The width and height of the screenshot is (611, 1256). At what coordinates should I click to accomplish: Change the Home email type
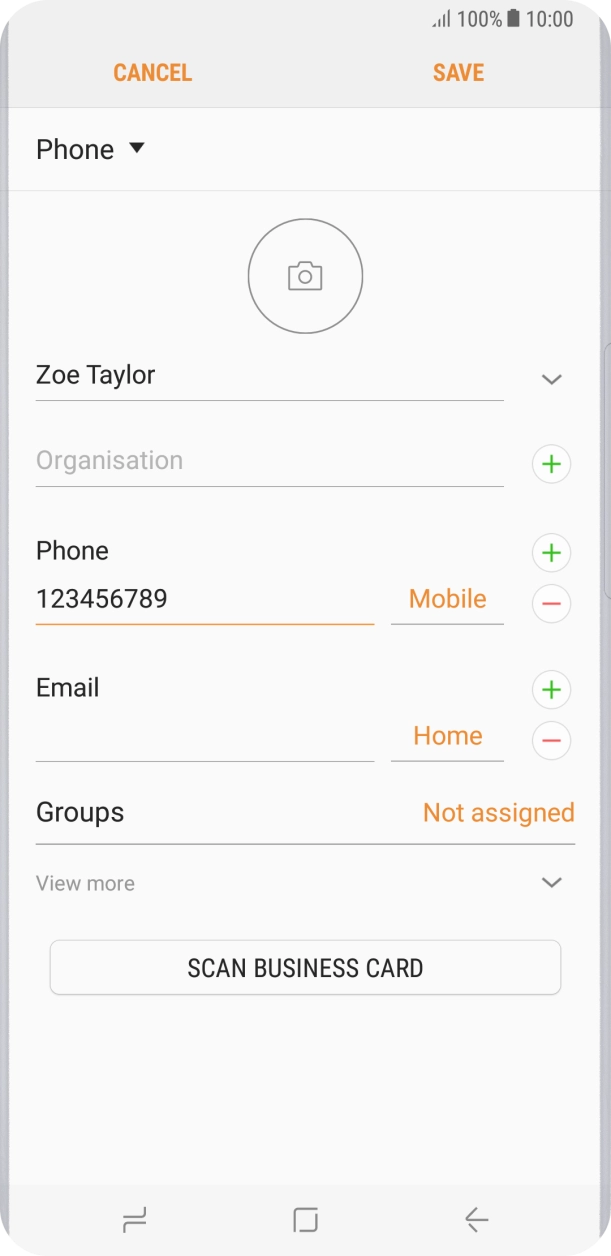pyautogui.click(x=447, y=736)
